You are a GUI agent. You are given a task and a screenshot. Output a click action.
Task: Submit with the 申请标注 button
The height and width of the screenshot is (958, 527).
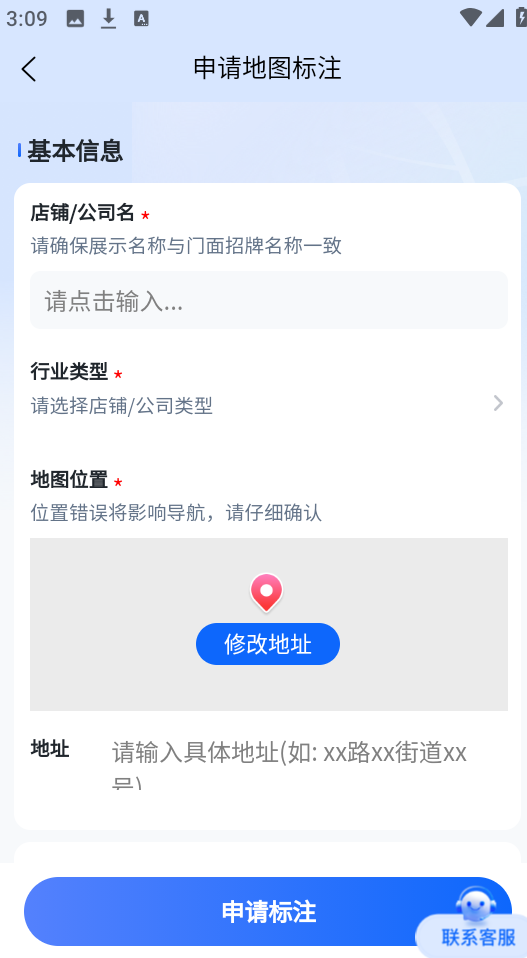[267, 912]
